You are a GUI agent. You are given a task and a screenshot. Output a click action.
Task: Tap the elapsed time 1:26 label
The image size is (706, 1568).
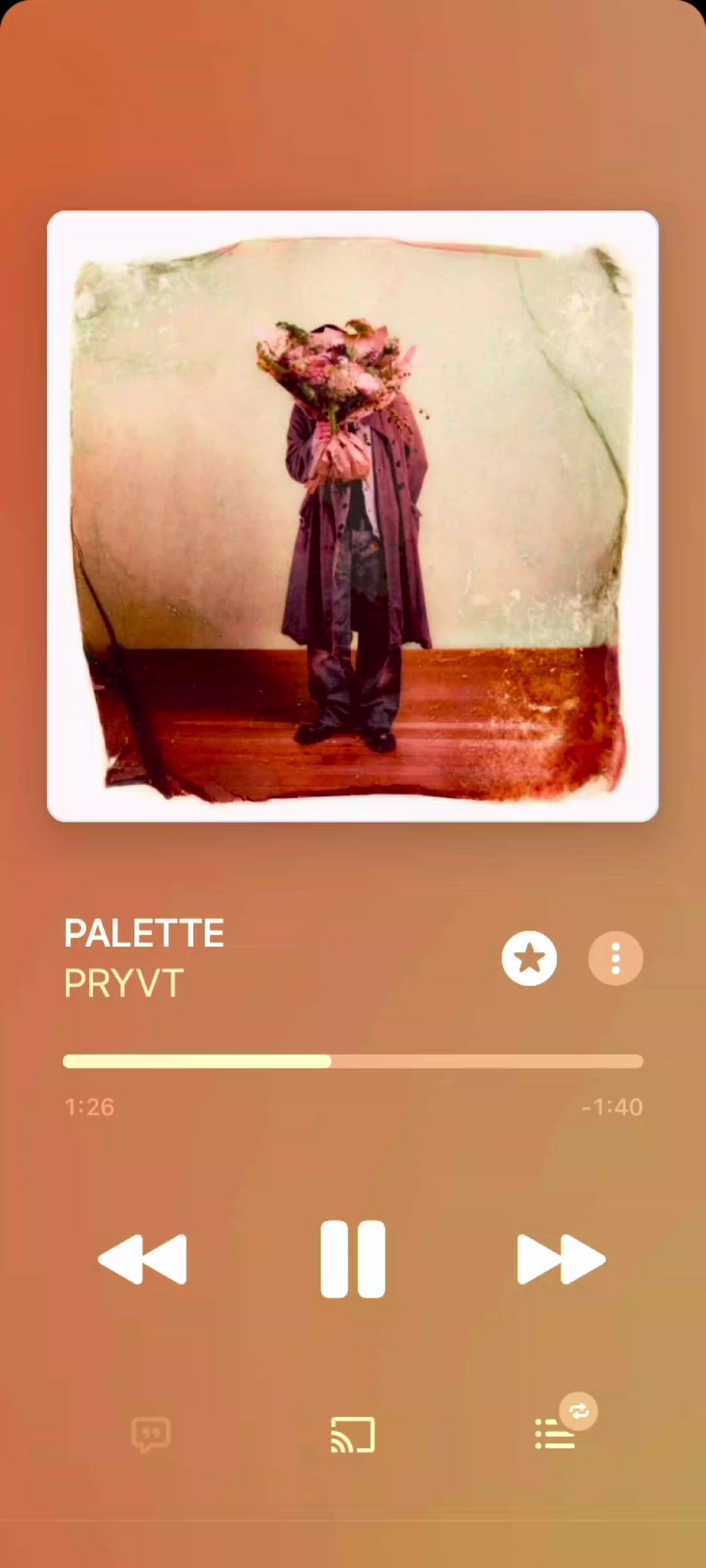(x=89, y=1106)
